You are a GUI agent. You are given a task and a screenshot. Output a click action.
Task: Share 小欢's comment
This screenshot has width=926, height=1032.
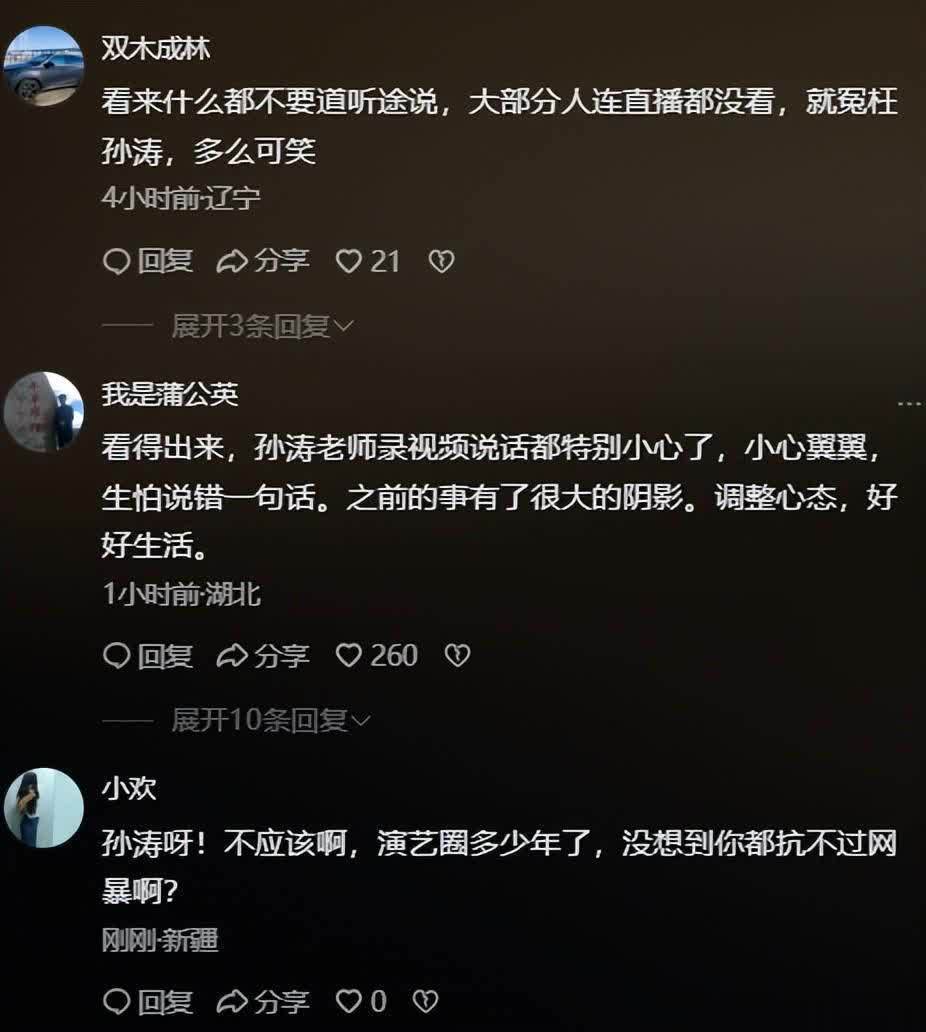click(263, 1001)
